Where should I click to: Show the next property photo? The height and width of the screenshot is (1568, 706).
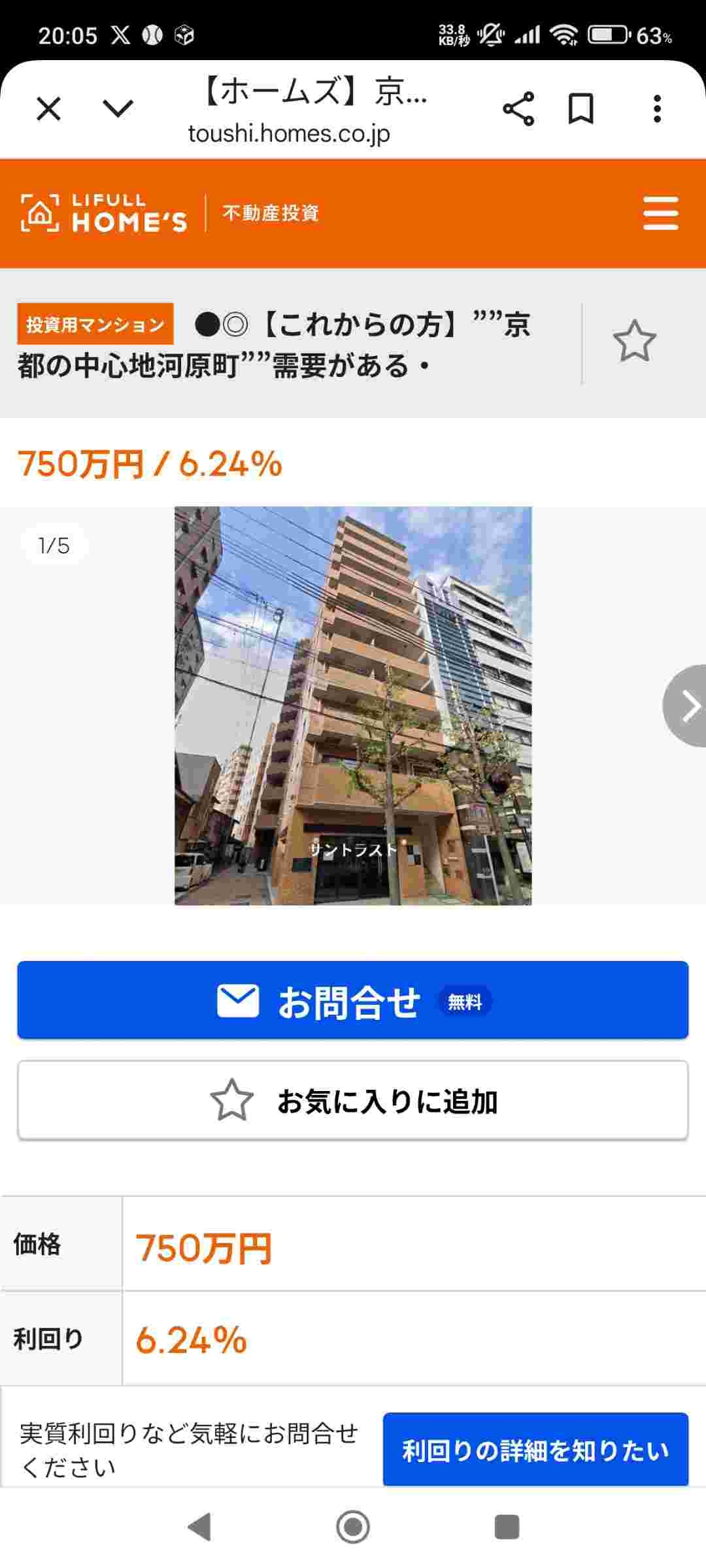pos(688,706)
